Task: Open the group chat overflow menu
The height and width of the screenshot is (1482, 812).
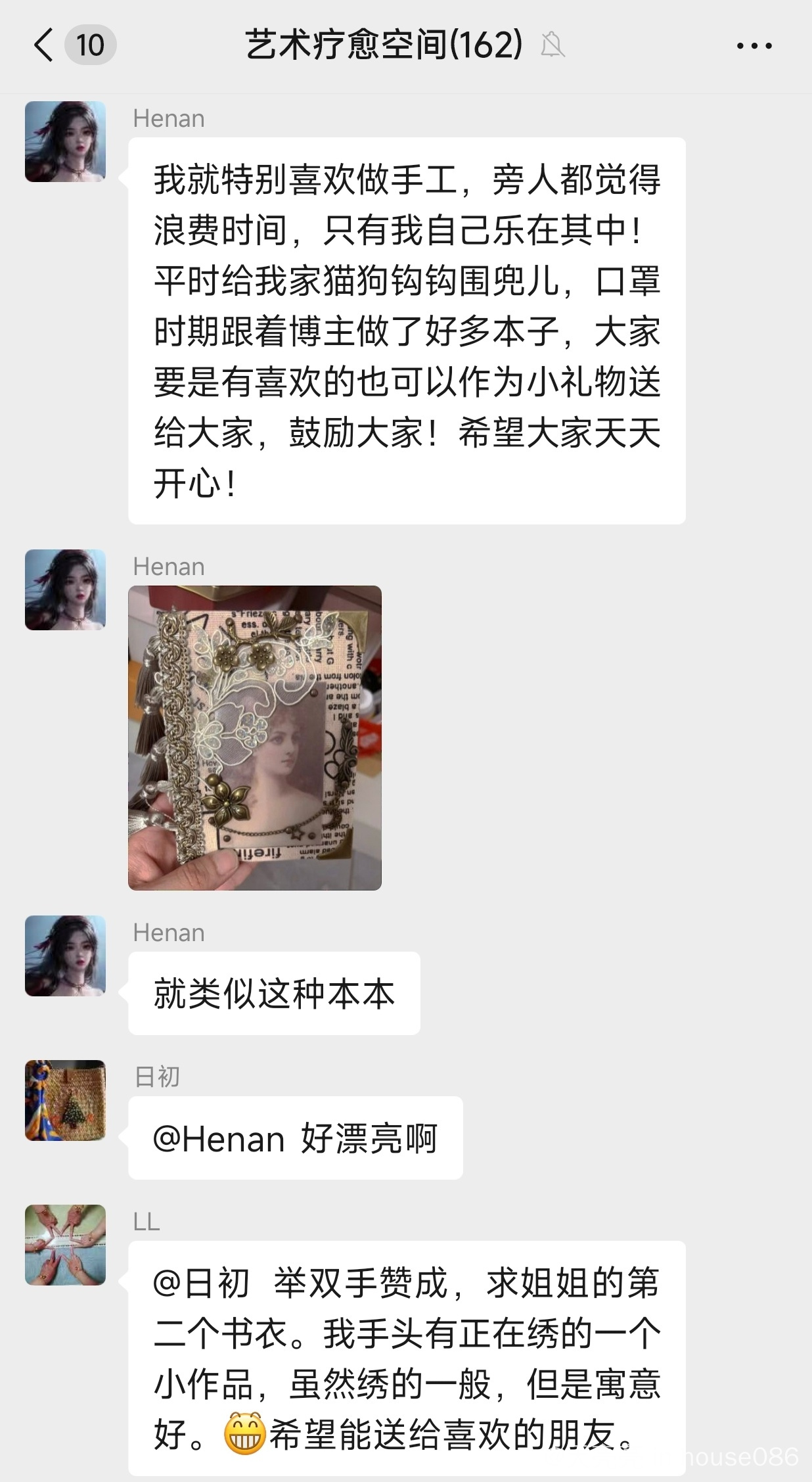Action: pos(754,46)
